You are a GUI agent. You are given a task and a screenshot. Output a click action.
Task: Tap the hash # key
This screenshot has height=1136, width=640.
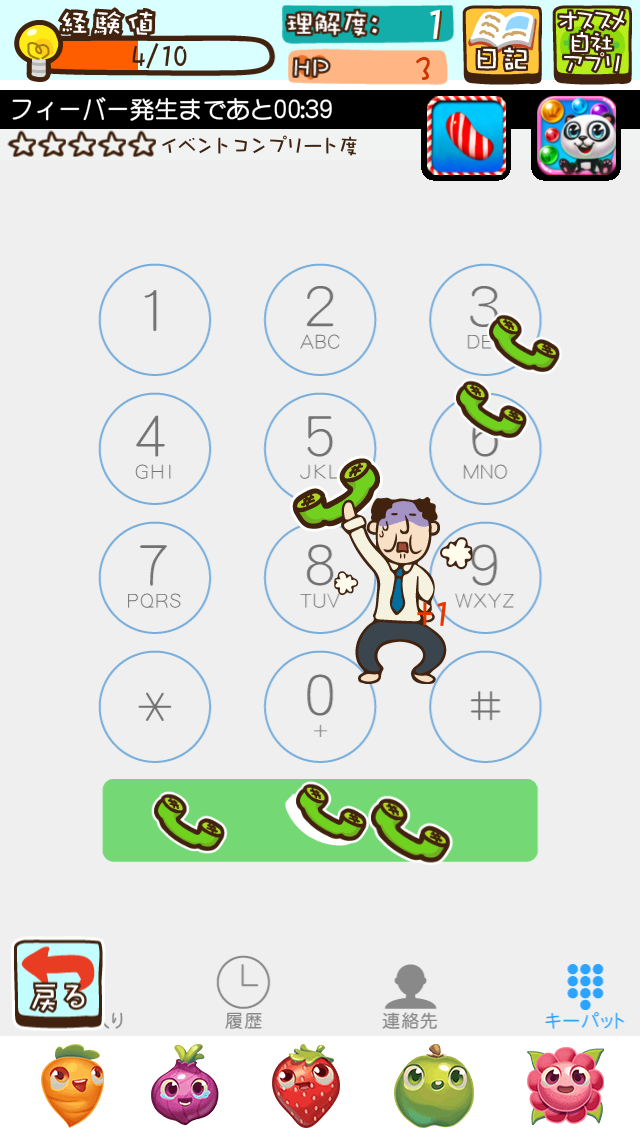point(485,707)
